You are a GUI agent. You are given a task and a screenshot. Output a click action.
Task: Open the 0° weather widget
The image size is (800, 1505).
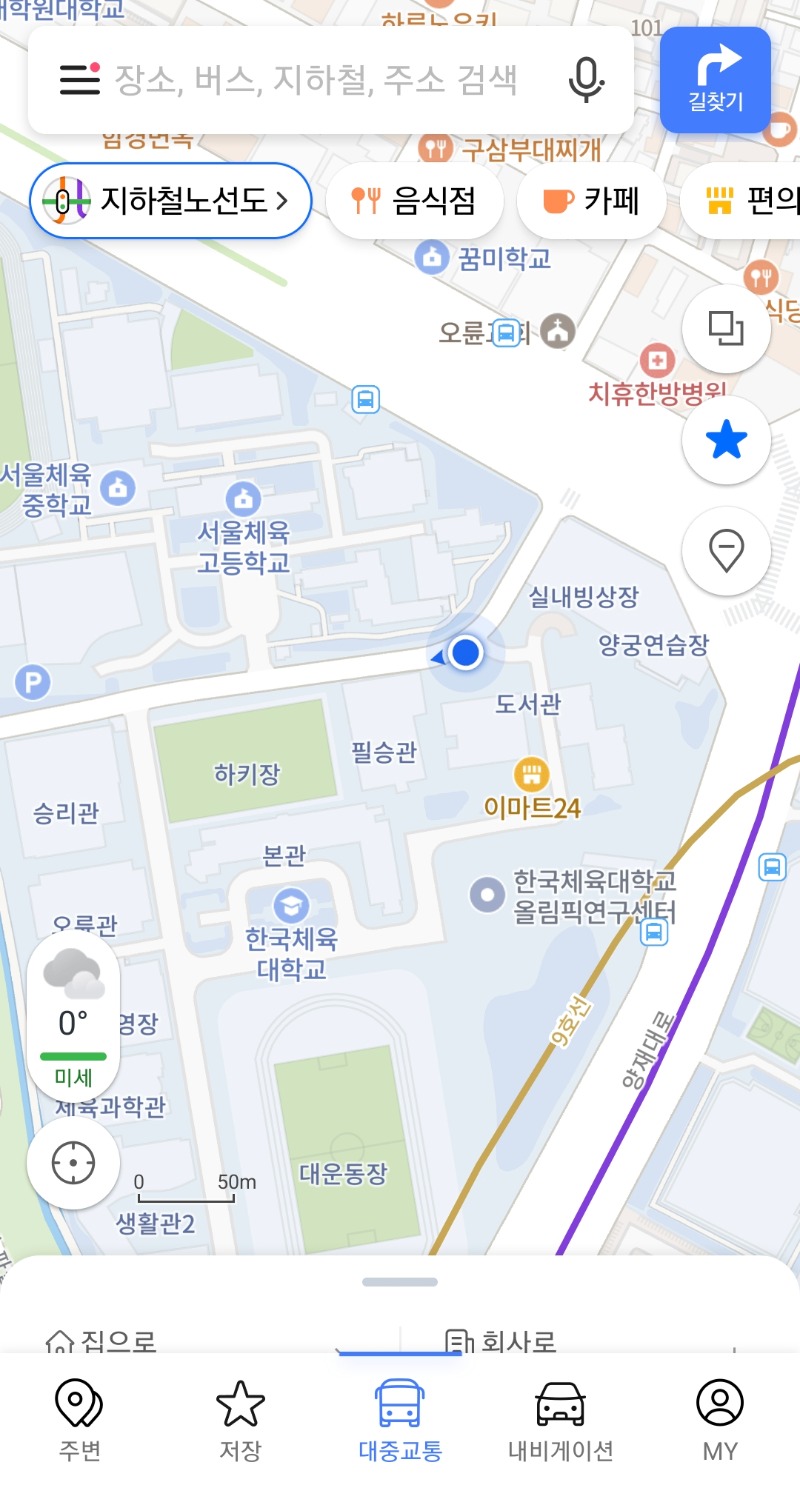[x=73, y=1016]
